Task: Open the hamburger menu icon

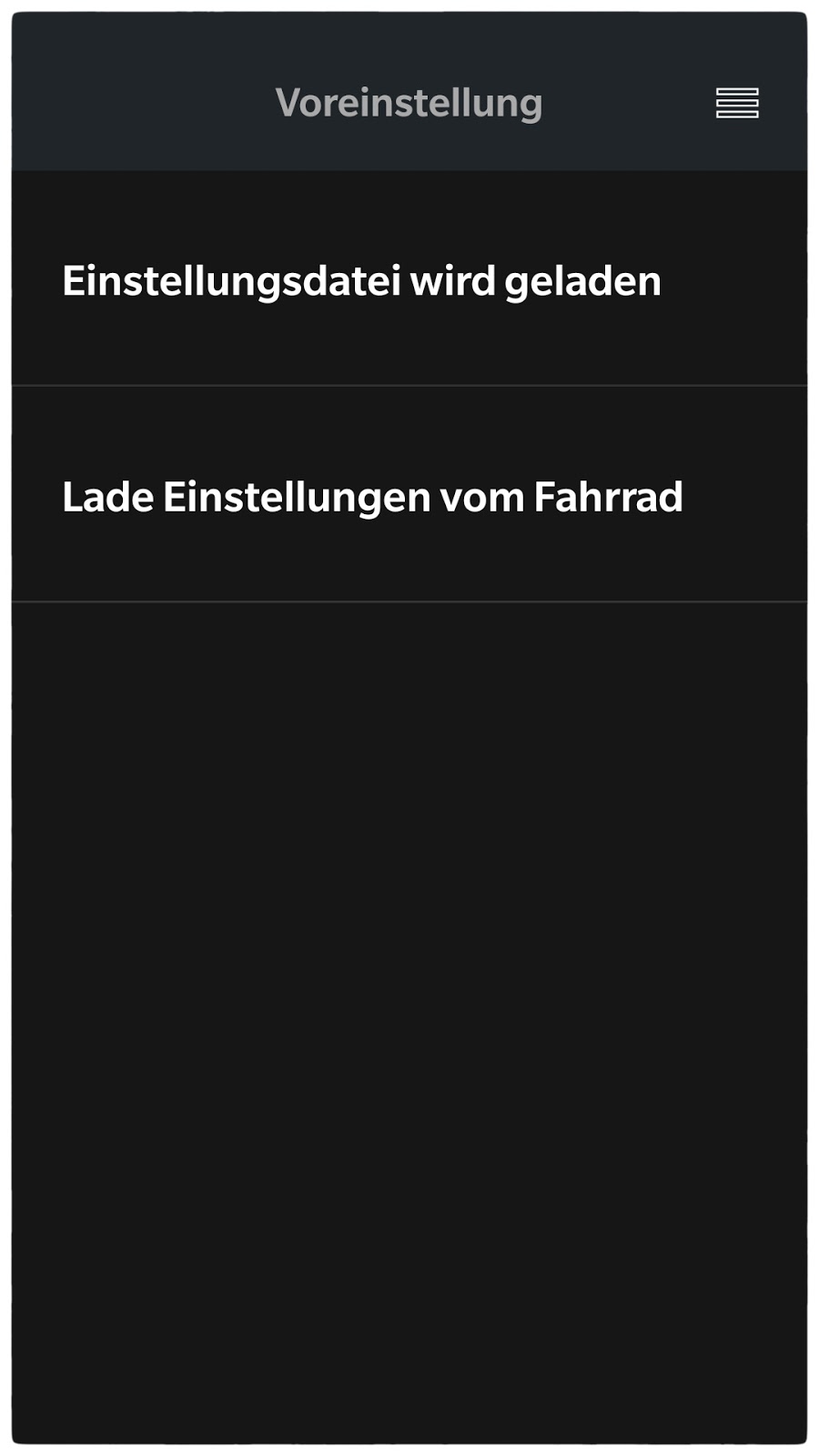Action: [736, 103]
